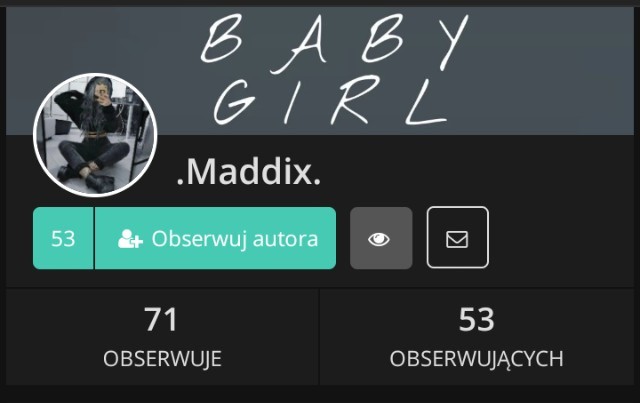The height and width of the screenshot is (403, 640).
Task: Tap Obserwuj autora to follow .Maddix.
Action: click(x=216, y=238)
